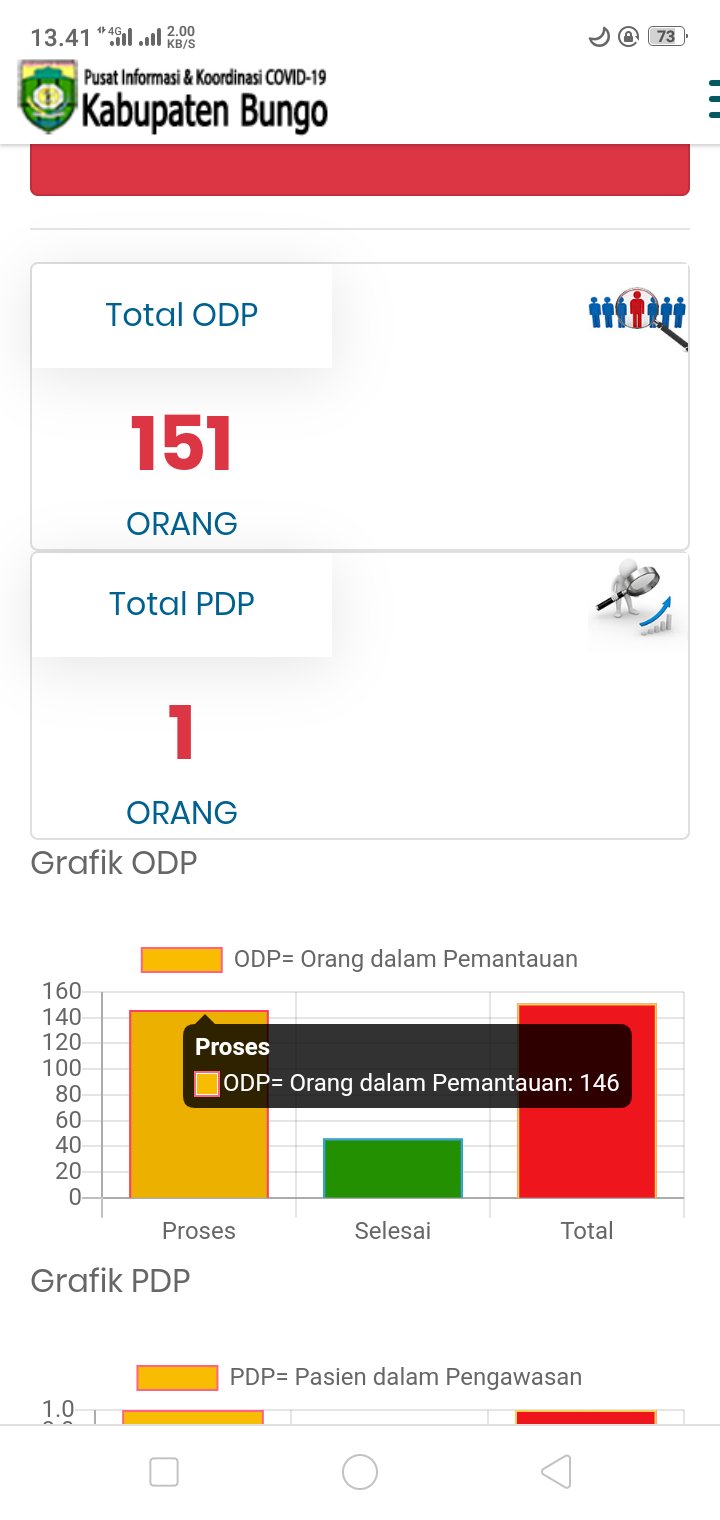Viewport: 720px width, 1520px height.
Task: Select the Total PDP card header
Action: 181,603
